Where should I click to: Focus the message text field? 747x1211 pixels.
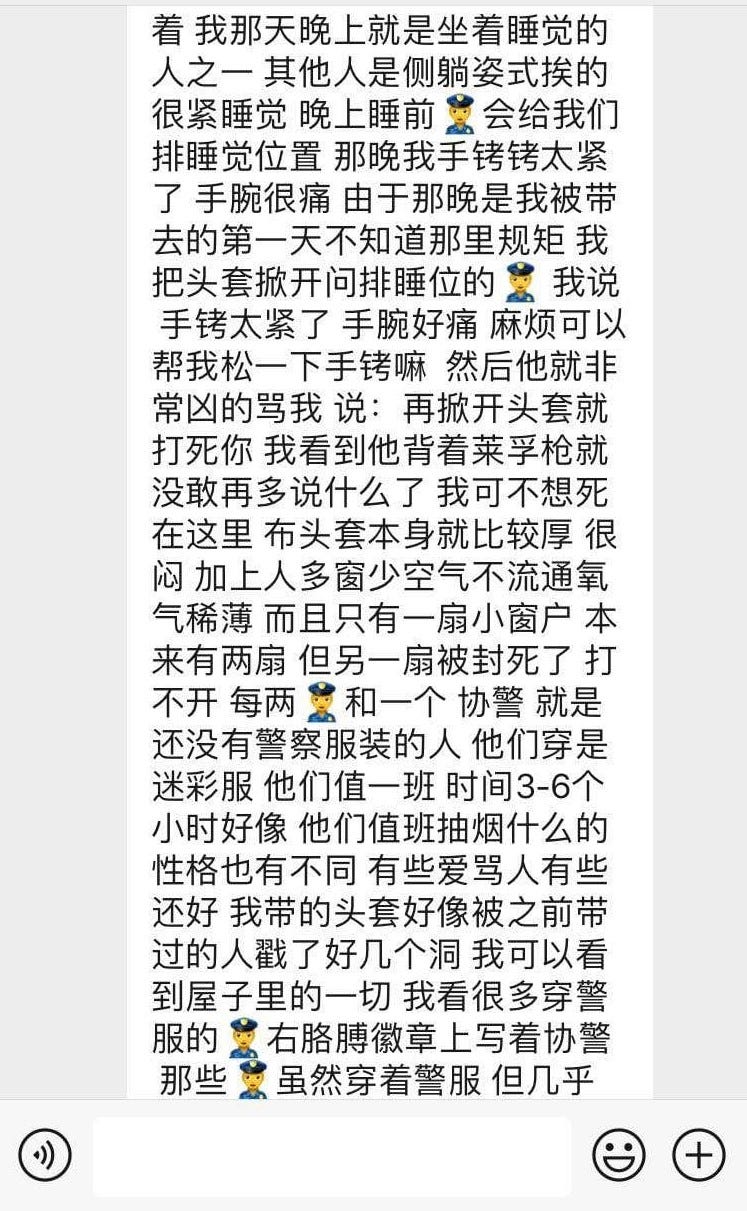(332, 1156)
